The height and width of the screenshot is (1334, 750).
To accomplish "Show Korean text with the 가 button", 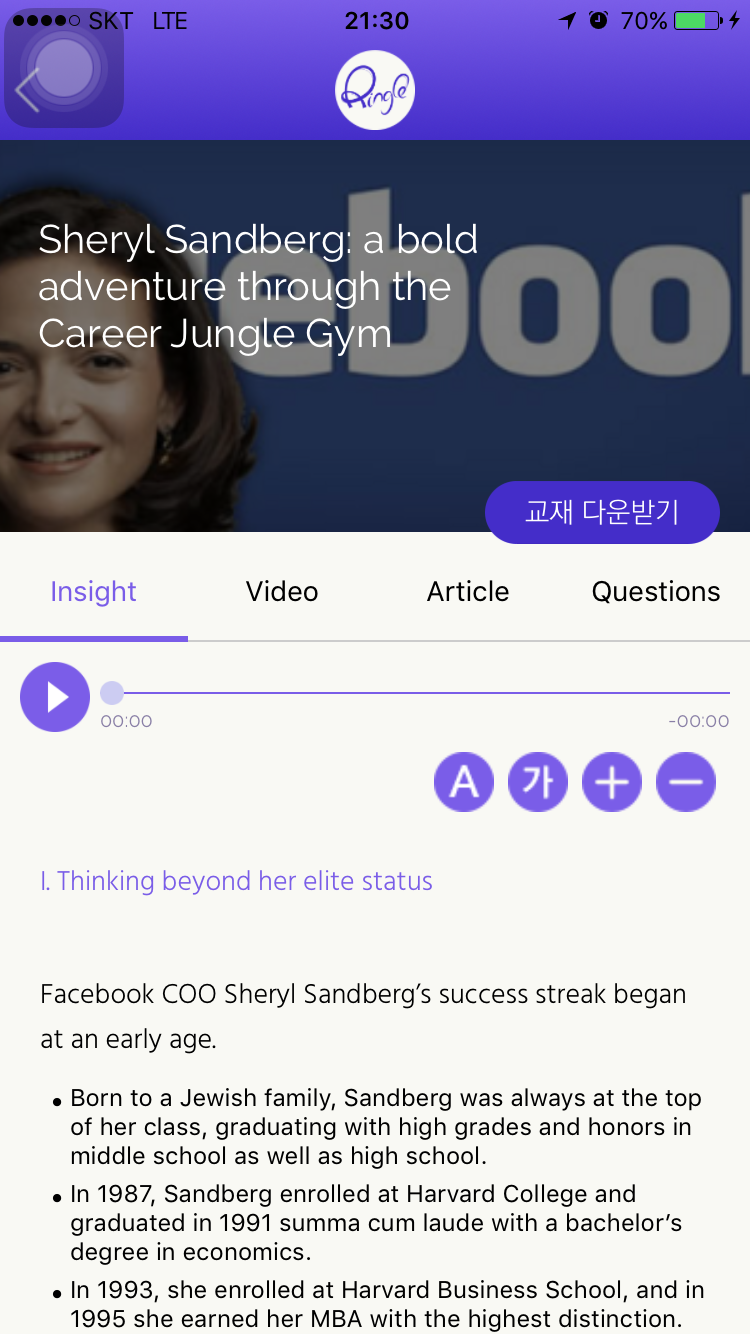I will tap(538, 781).
